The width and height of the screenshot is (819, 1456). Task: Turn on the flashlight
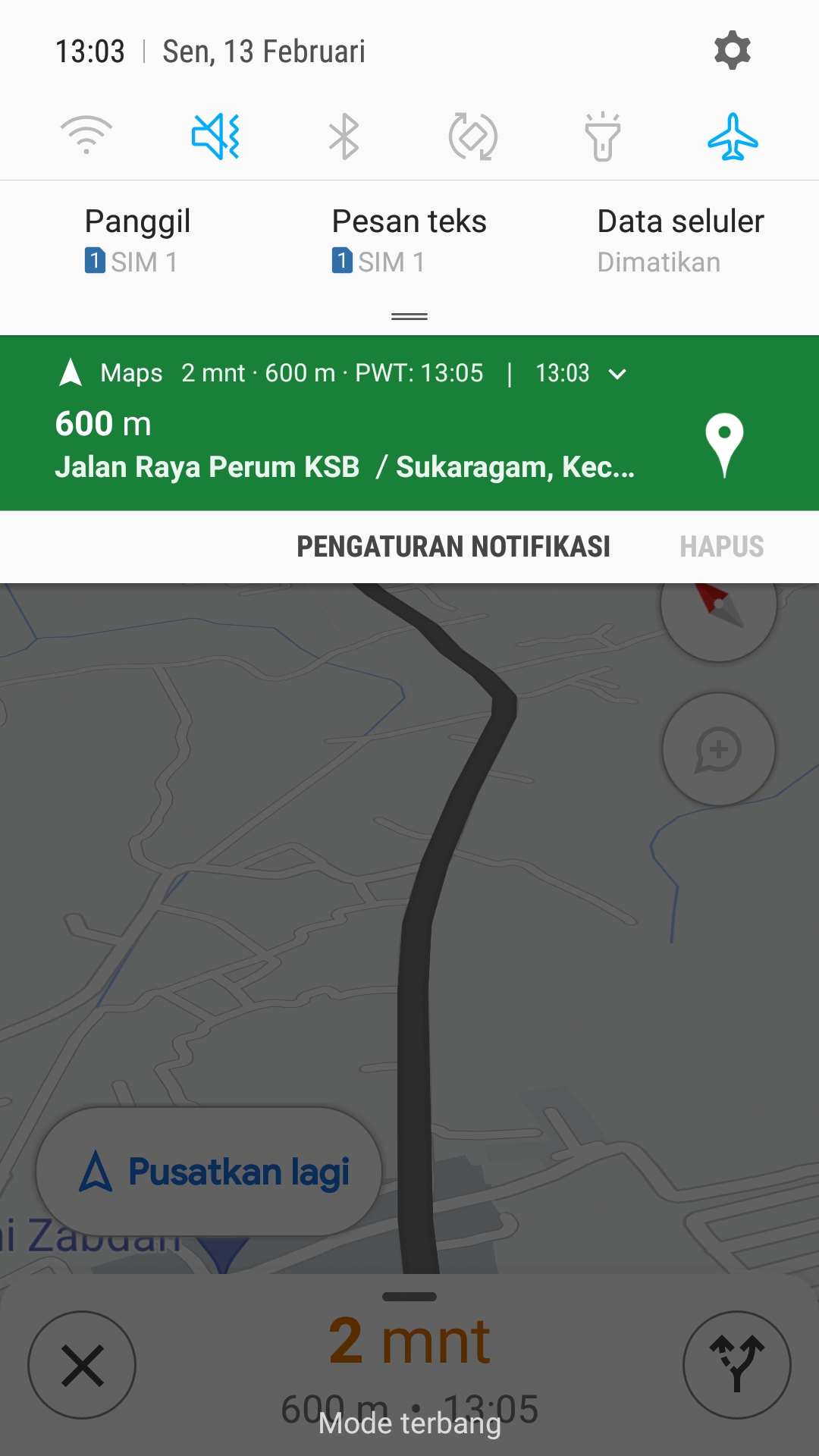click(x=603, y=136)
